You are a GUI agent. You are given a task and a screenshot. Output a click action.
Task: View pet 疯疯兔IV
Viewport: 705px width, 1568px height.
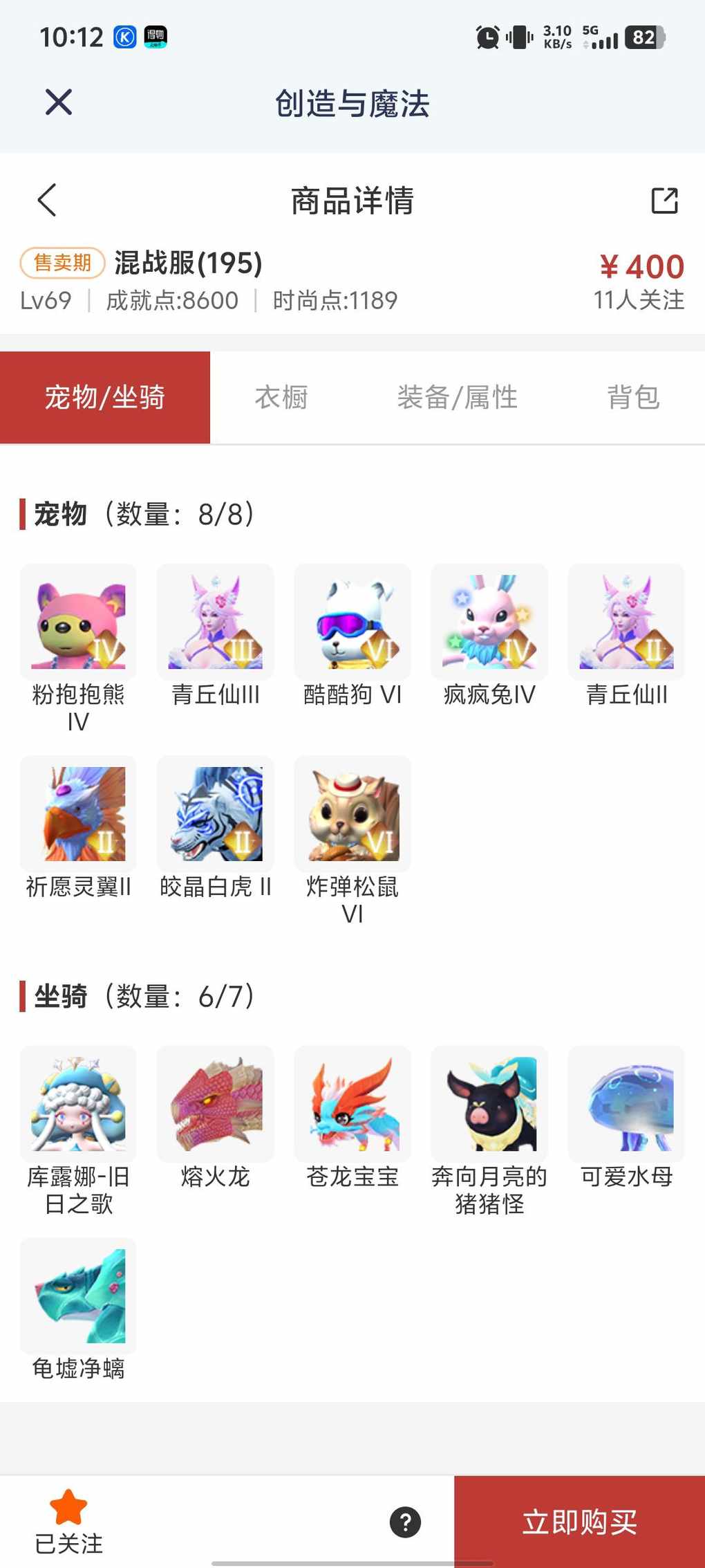[x=489, y=622]
